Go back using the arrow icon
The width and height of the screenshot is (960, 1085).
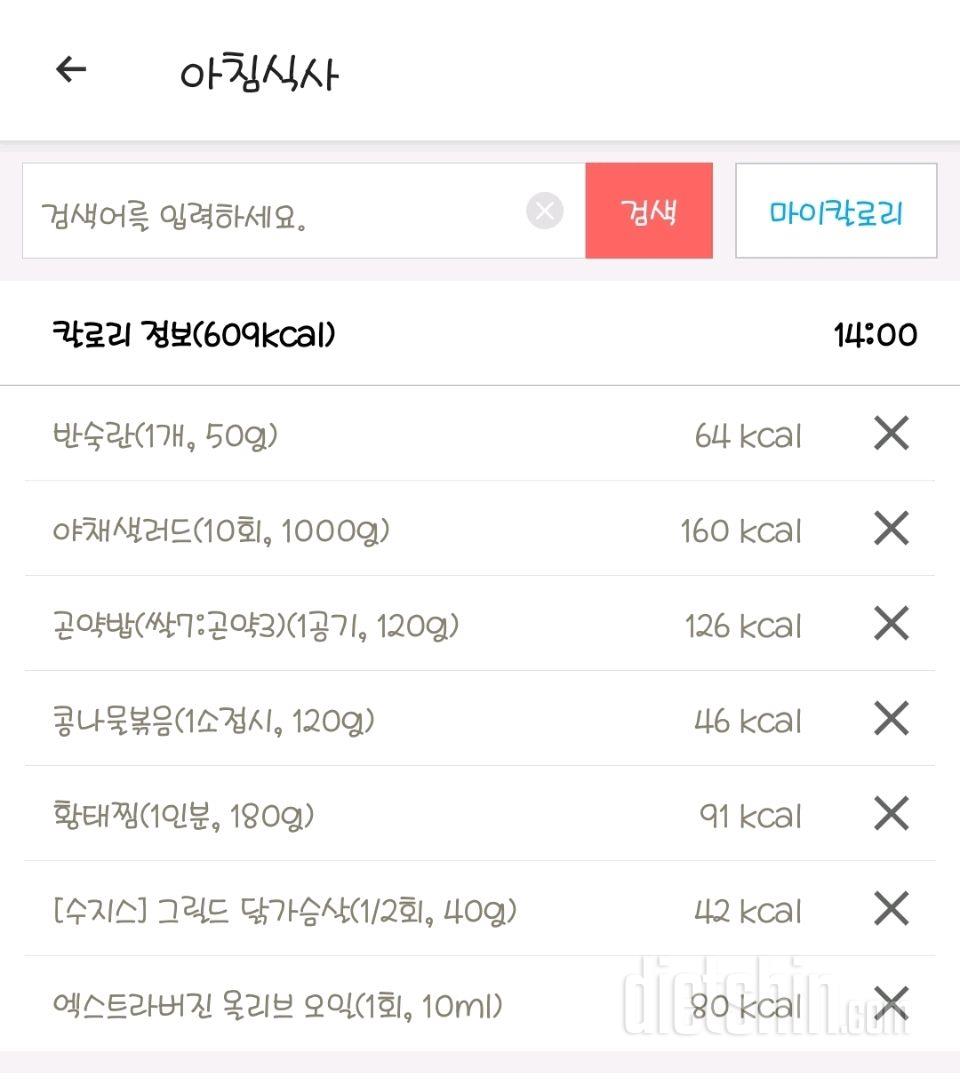71,70
